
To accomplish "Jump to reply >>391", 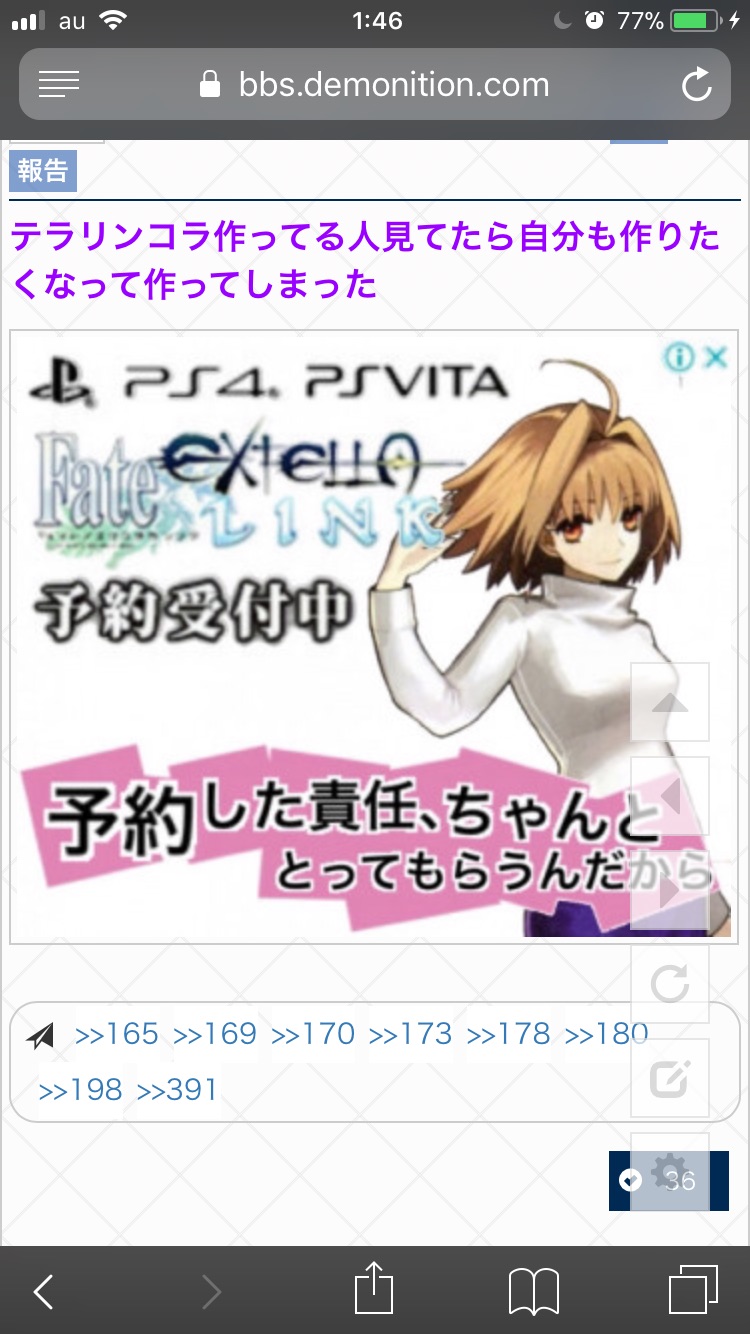I will click(177, 1089).
